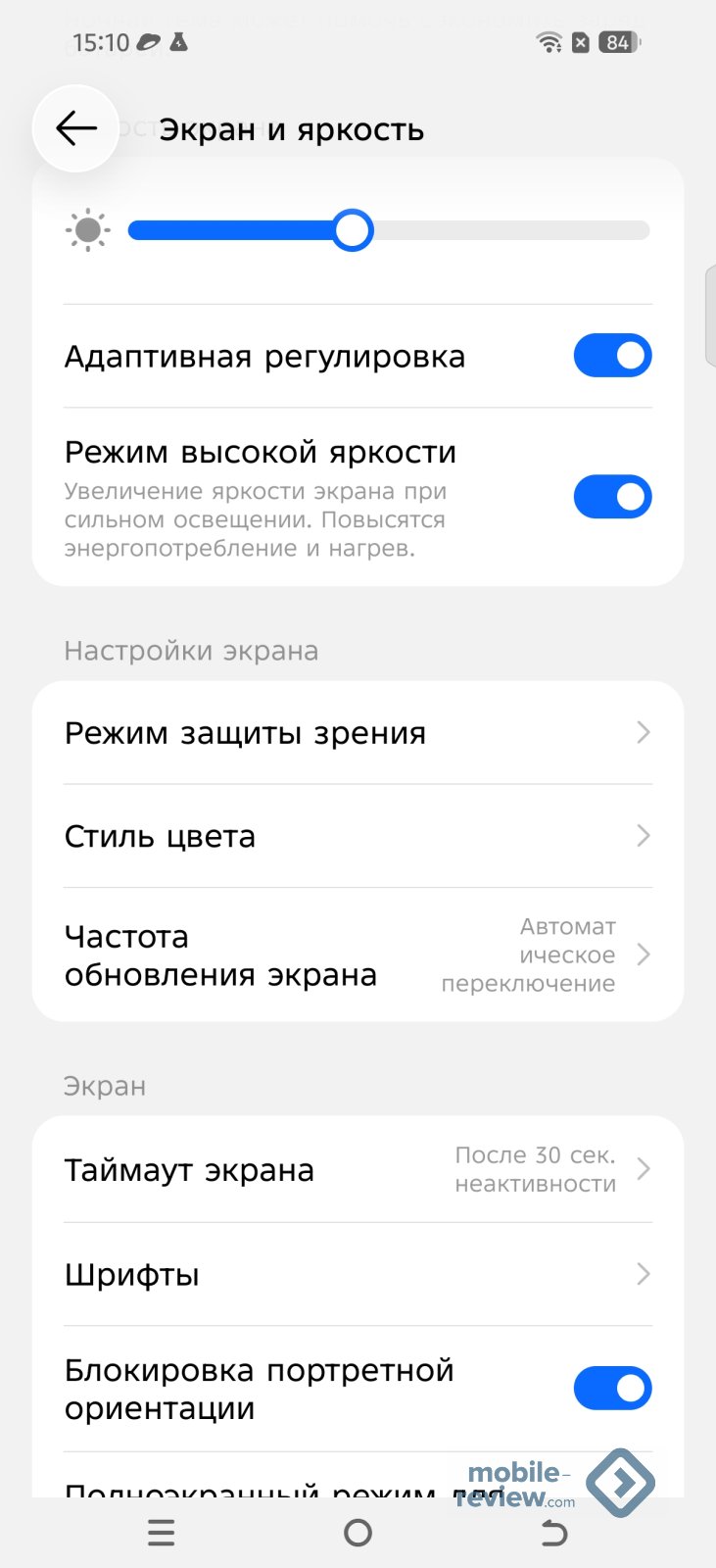This screenshot has width=716, height=1568.
Task: Open Частота обновления экрана
Action: pos(358,955)
